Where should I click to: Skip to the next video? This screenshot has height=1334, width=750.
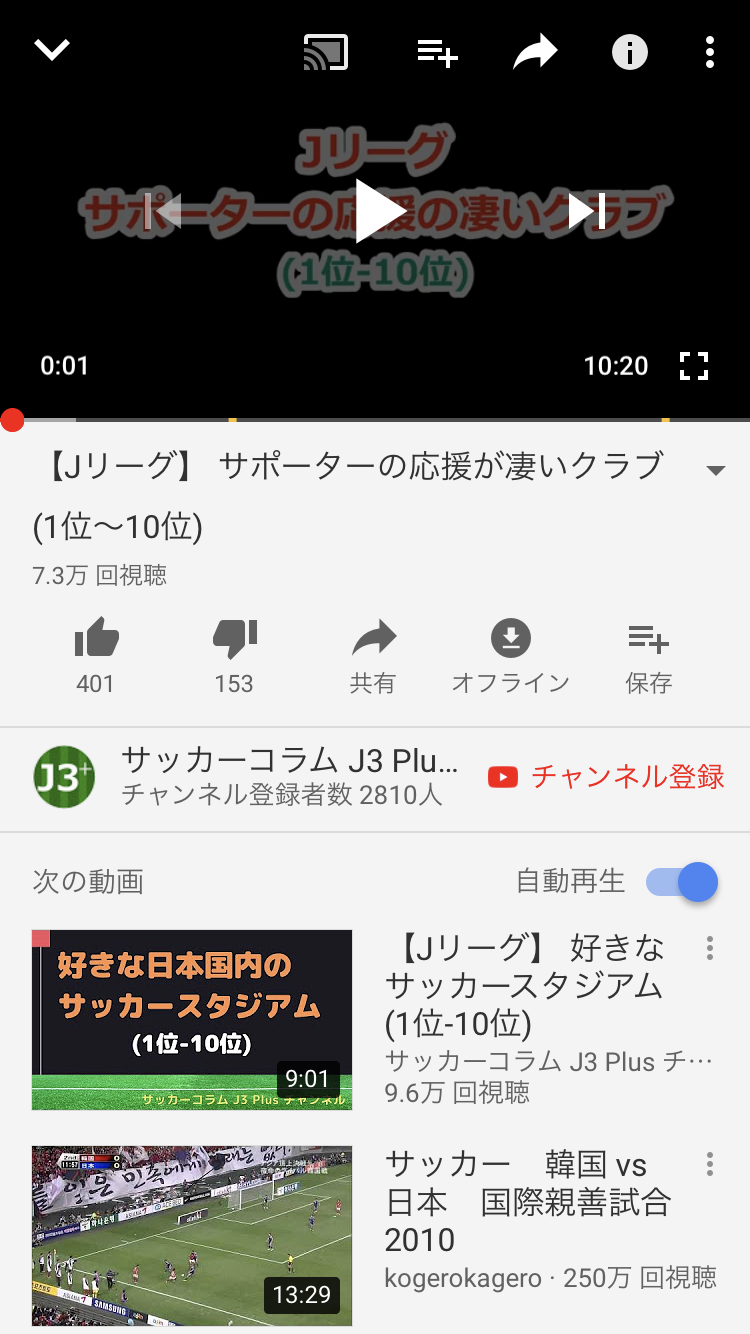pos(587,211)
